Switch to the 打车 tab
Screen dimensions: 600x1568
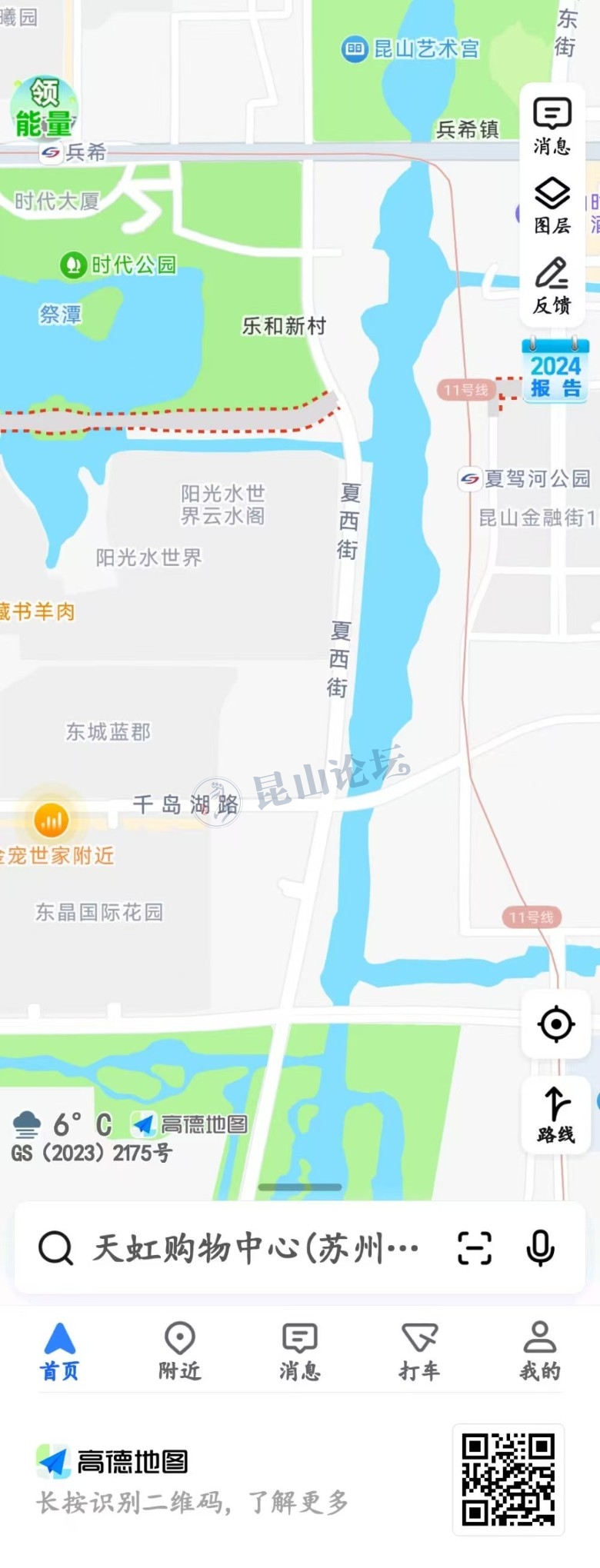coord(419,1351)
